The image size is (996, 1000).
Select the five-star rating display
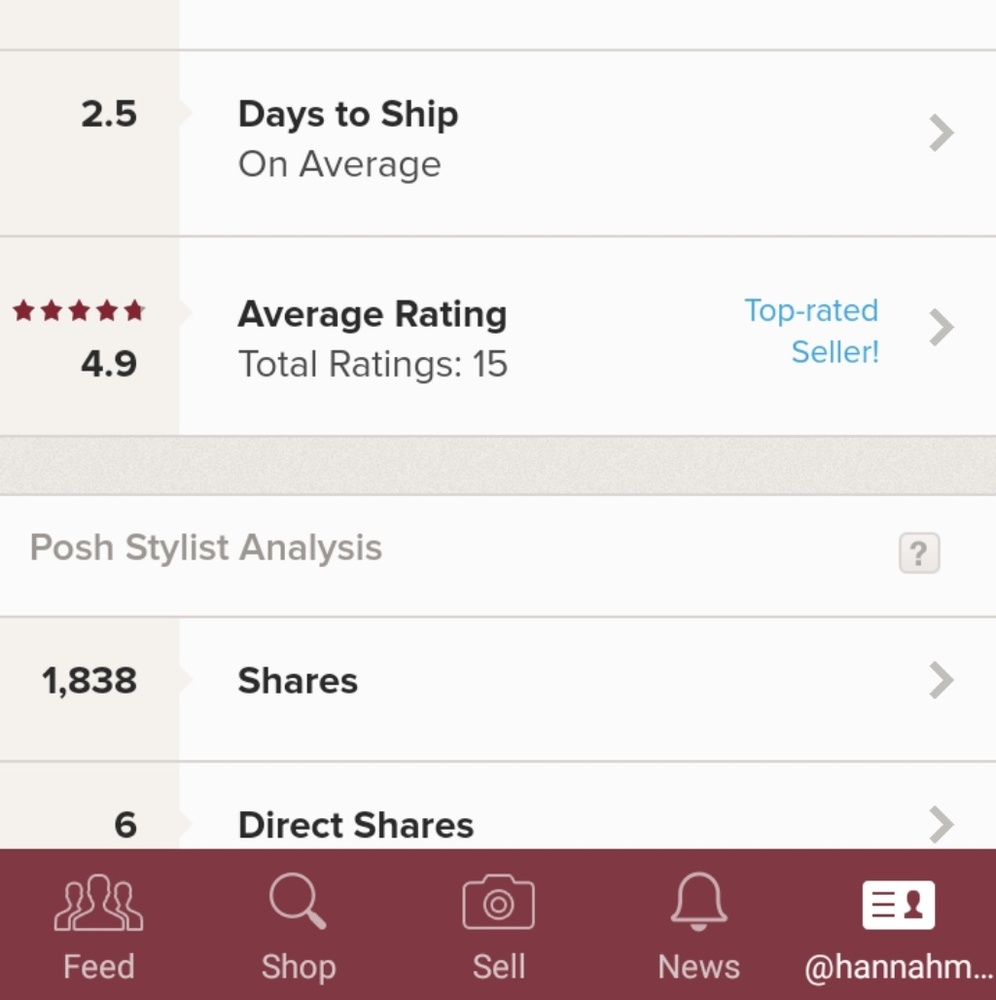click(x=76, y=311)
